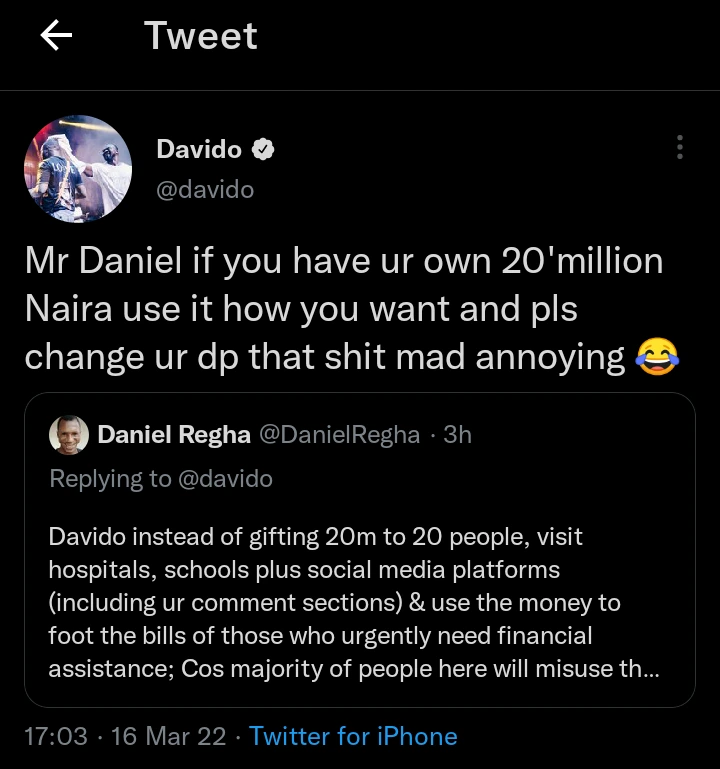
Task: Tap the Twitter for iPhone source link
Action: [353, 737]
